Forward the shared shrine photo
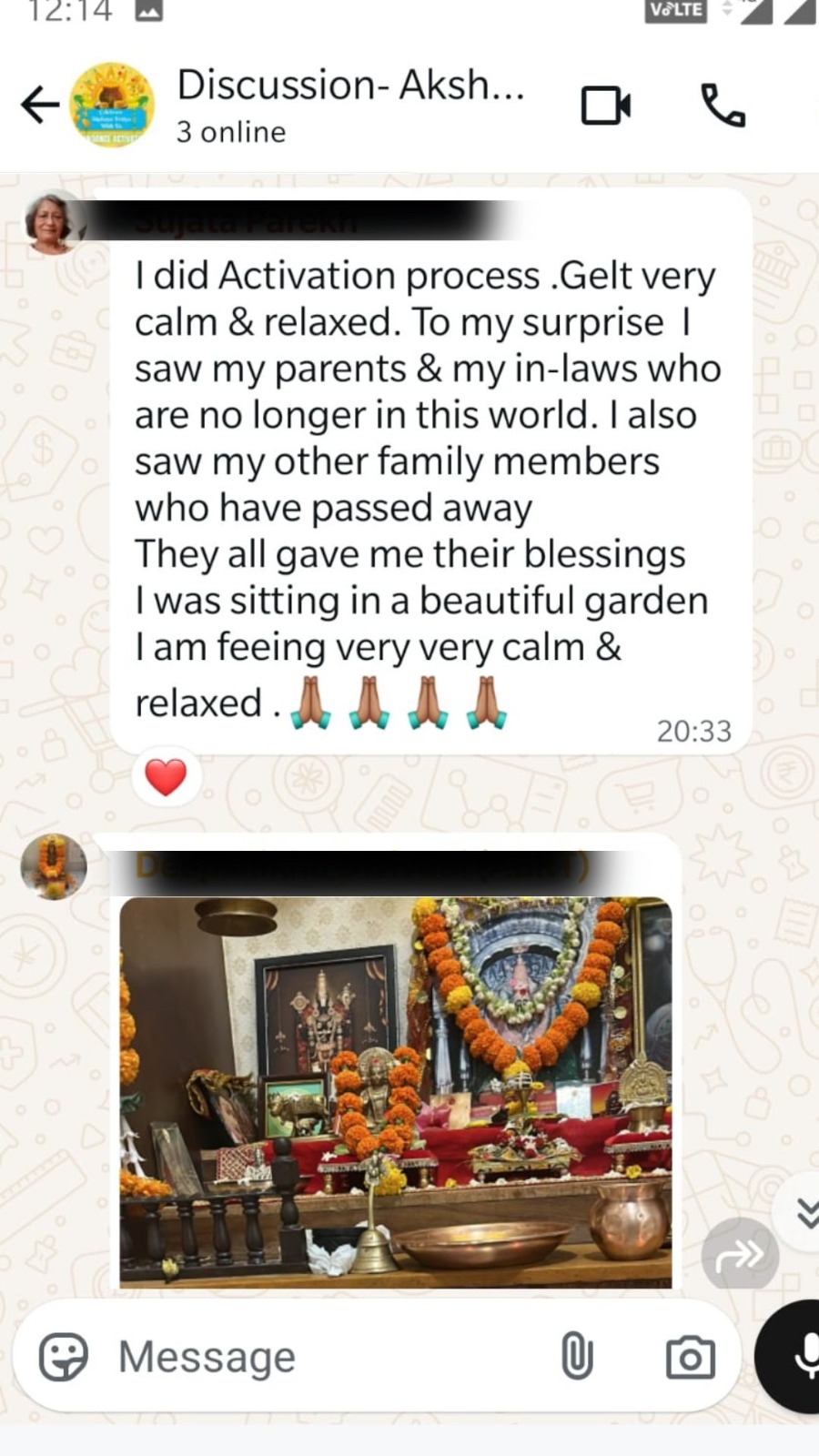Viewport: 819px width, 1456px height. pos(740,1257)
